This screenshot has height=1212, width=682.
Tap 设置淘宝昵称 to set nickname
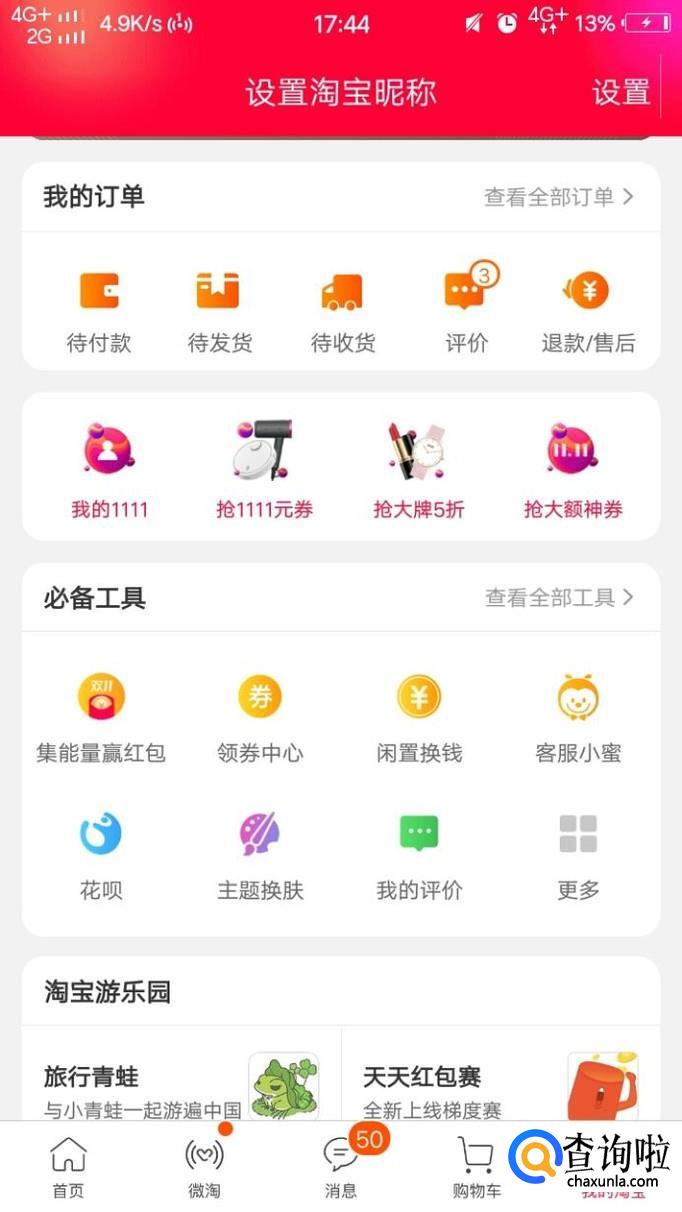pyautogui.click(x=341, y=92)
